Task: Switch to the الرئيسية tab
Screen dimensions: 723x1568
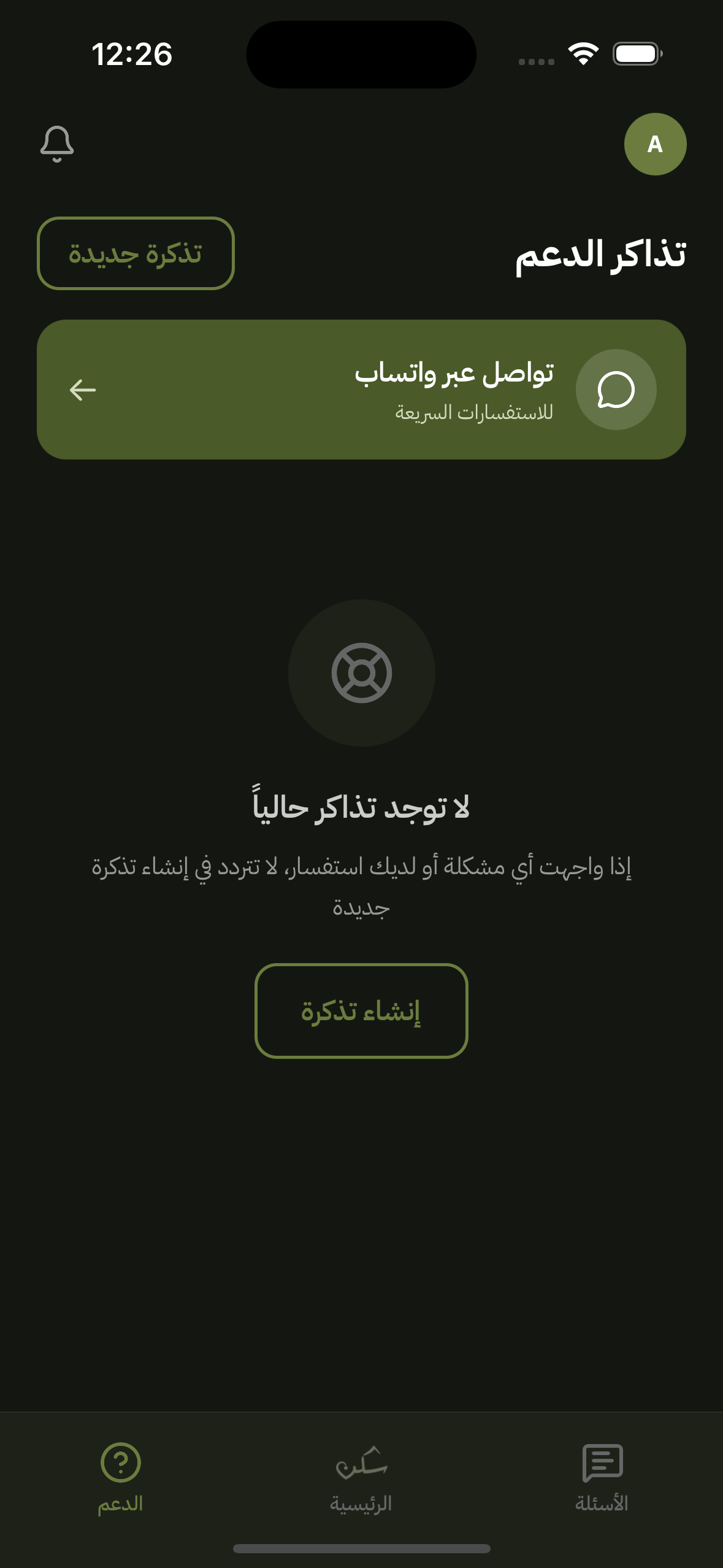Action: 362,1485
